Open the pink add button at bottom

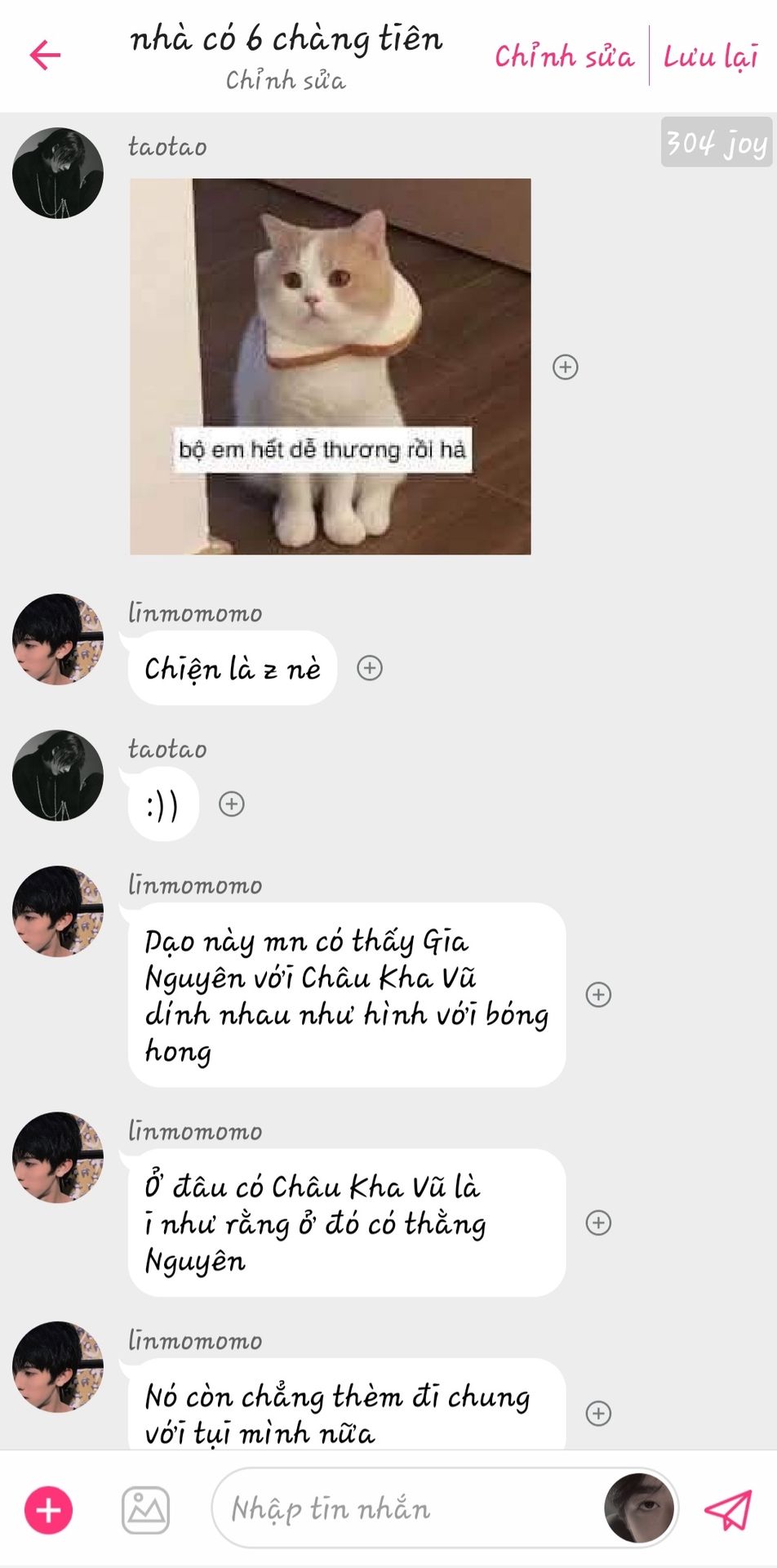(x=49, y=1510)
